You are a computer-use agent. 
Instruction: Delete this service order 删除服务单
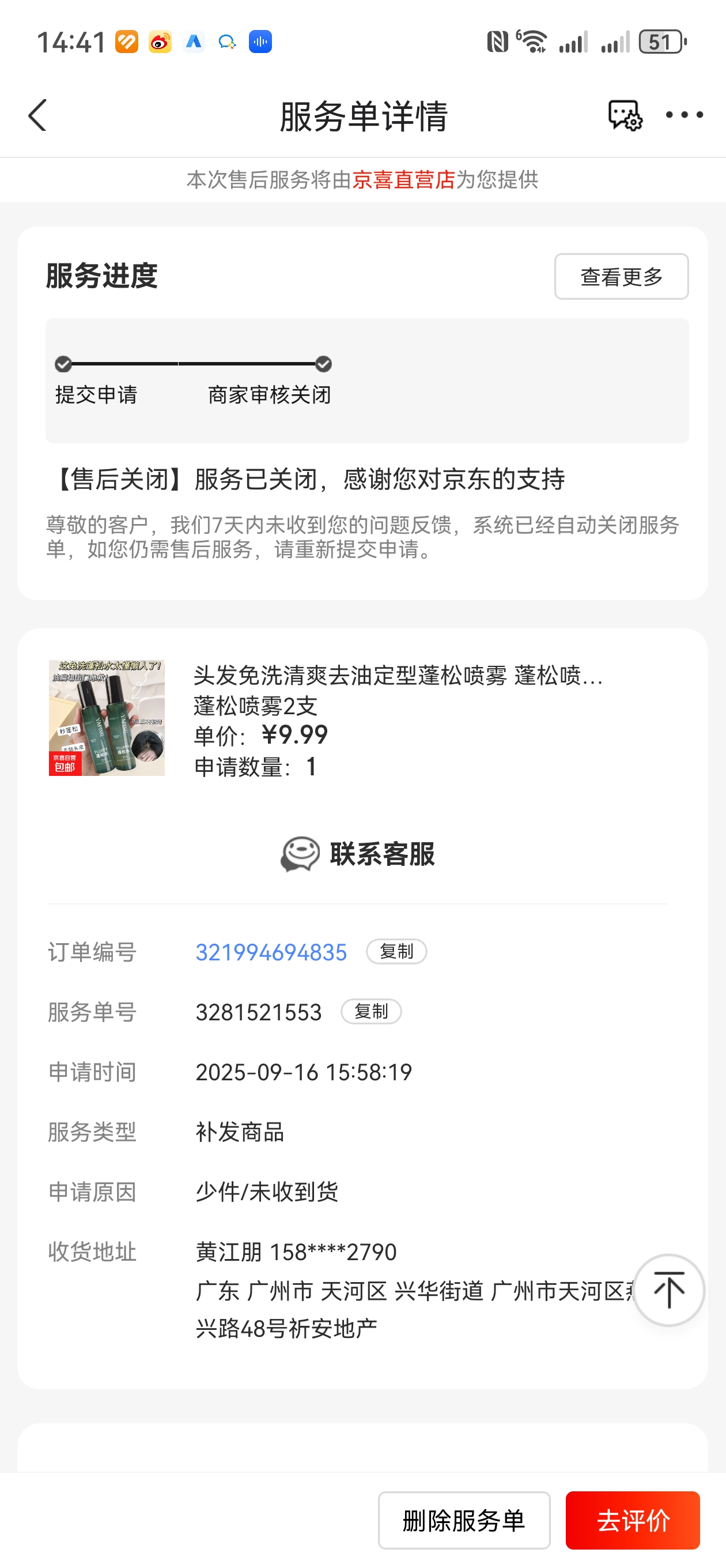(464, 1521)
